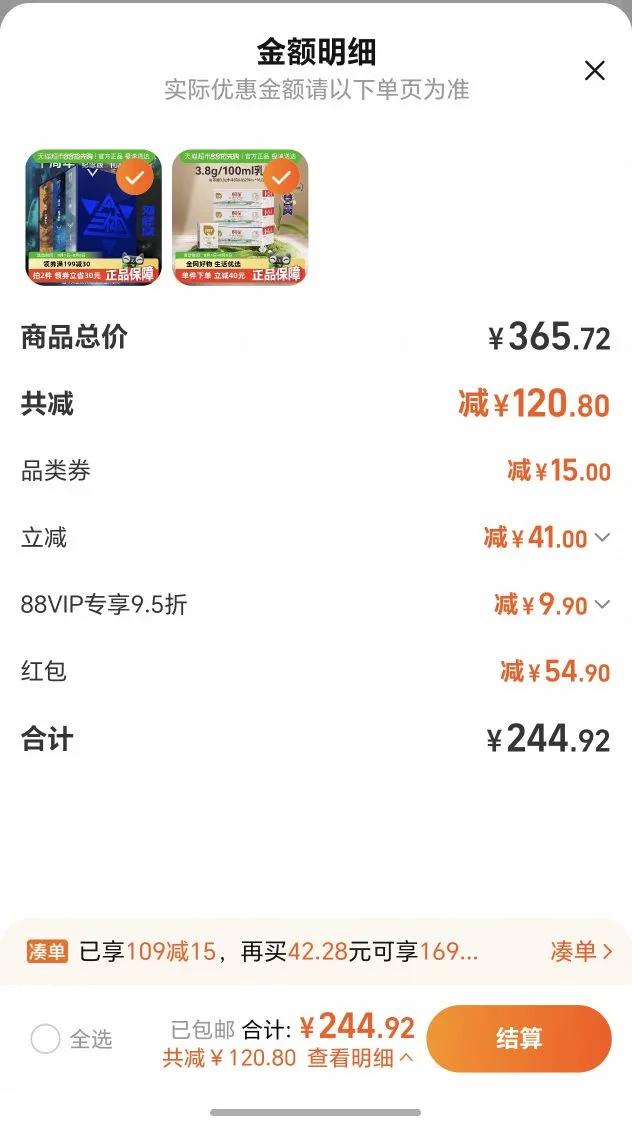The width and height of the screenshot is (632, 1132).
Task: Toggle the 全选 select-all checkbox
Action: point(46,1039)
